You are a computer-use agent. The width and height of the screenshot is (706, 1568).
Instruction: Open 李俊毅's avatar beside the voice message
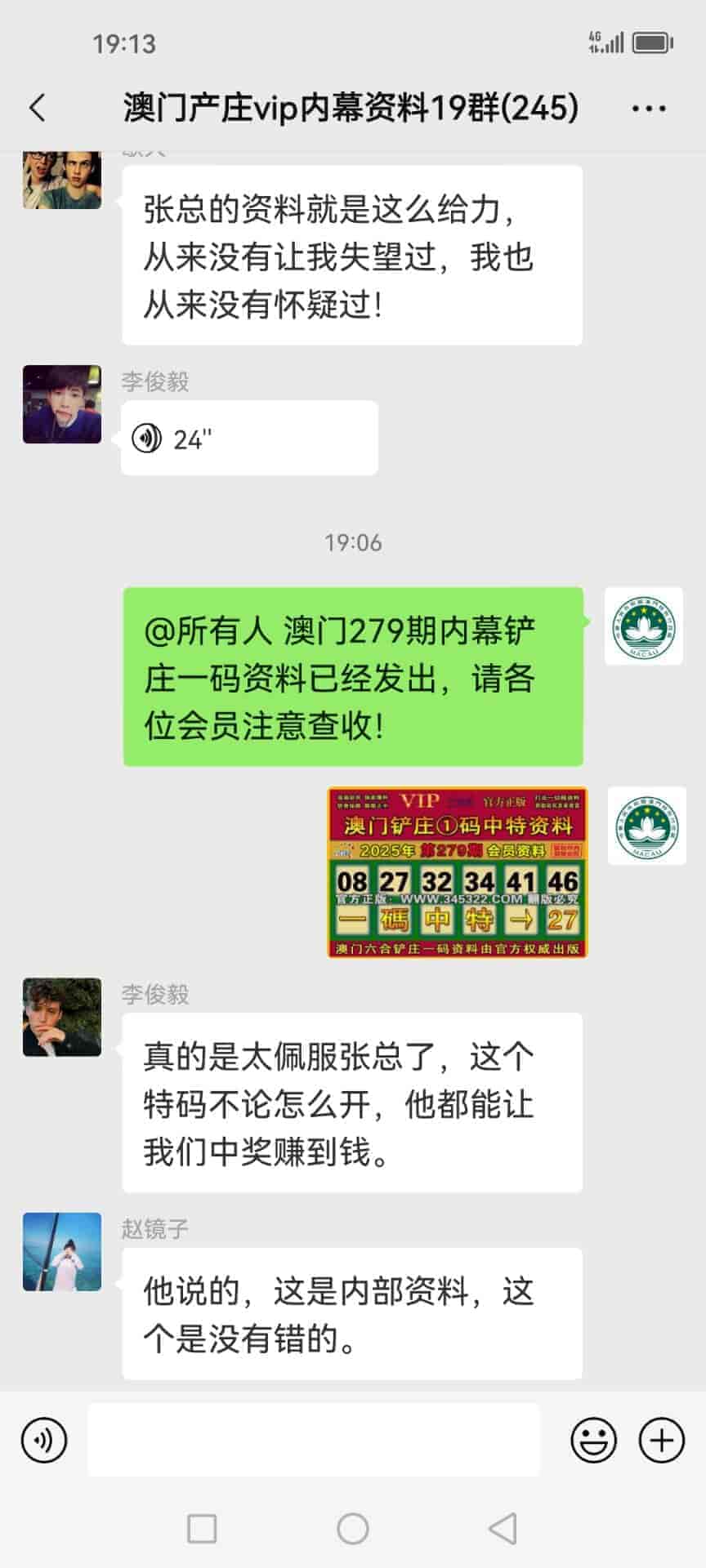pos(62,404)
